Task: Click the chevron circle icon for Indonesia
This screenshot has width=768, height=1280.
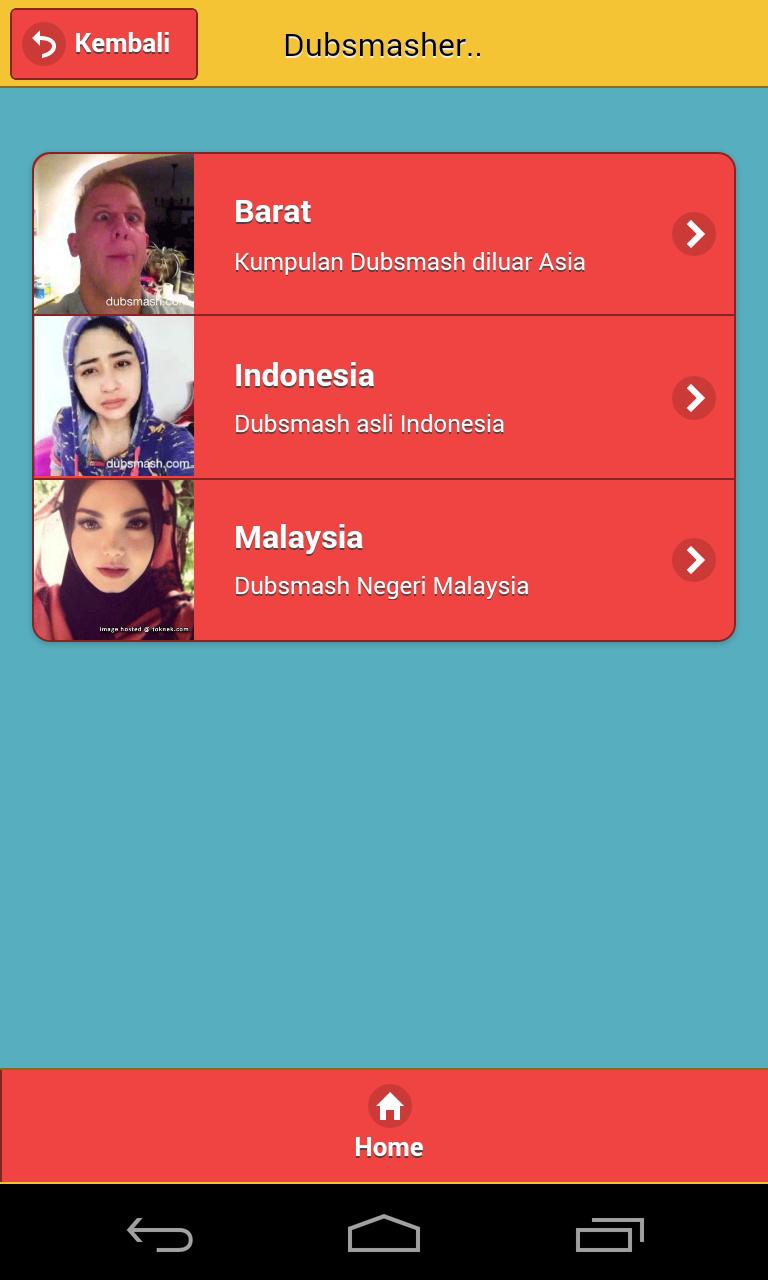Action: (693, 397)
